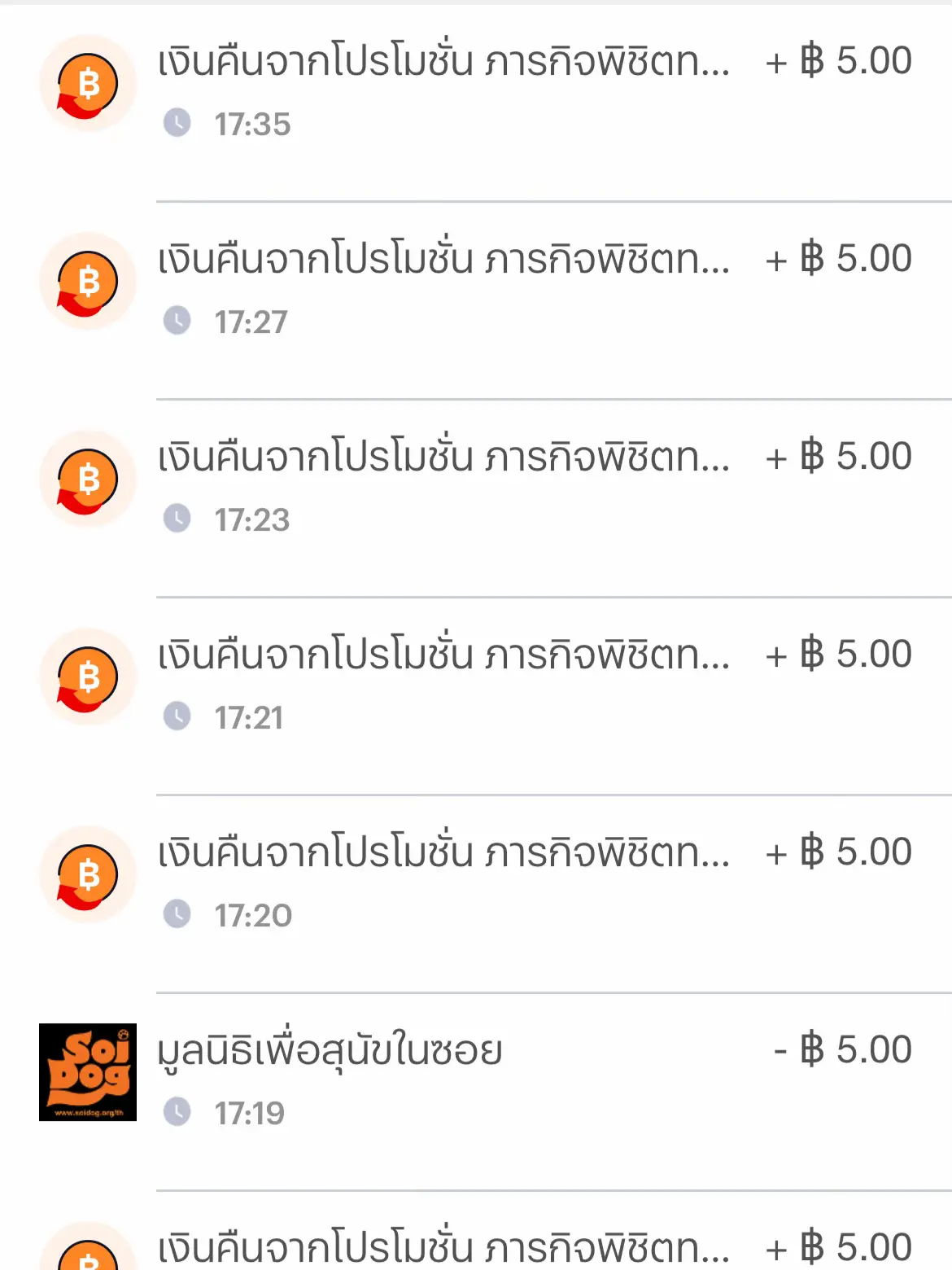Tap the Bitcoin cashback icon beside the 17:21 entry

pyautogui.click(x=85, y=676)
